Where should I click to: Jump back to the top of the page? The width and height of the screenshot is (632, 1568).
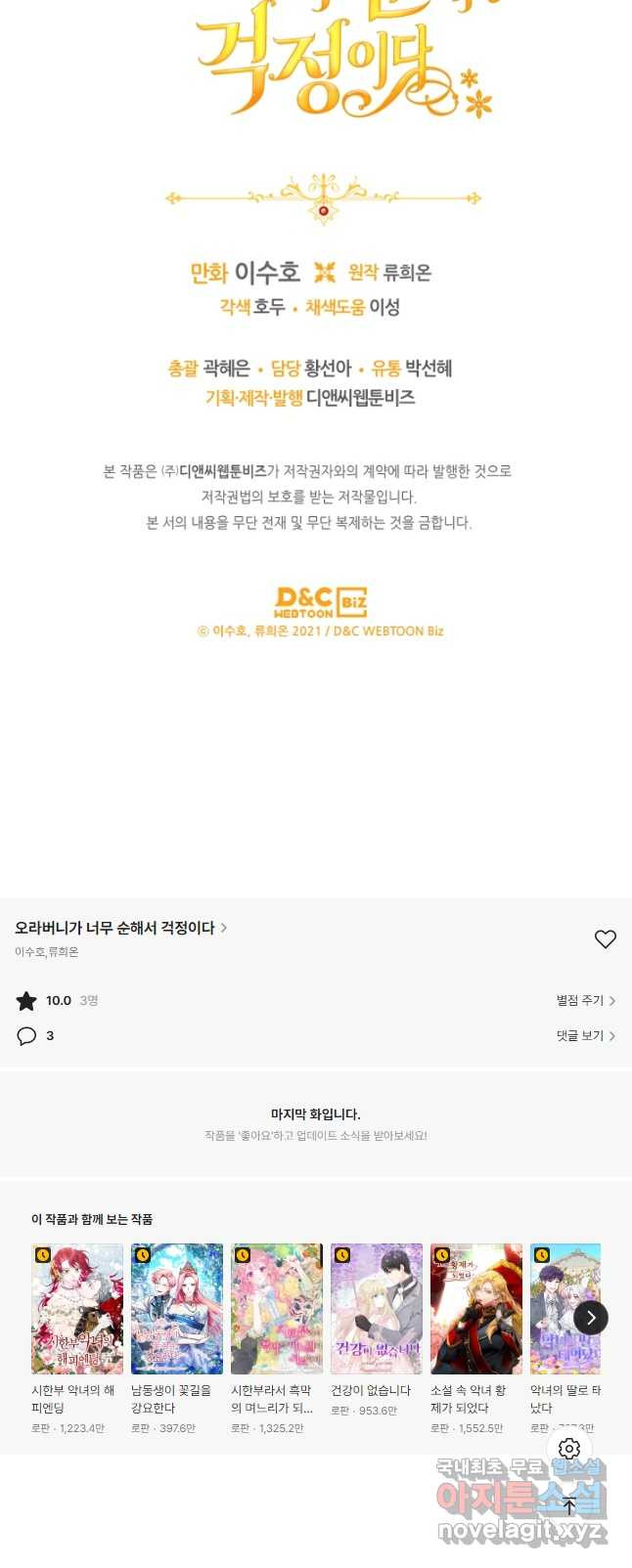point(569,1505)
